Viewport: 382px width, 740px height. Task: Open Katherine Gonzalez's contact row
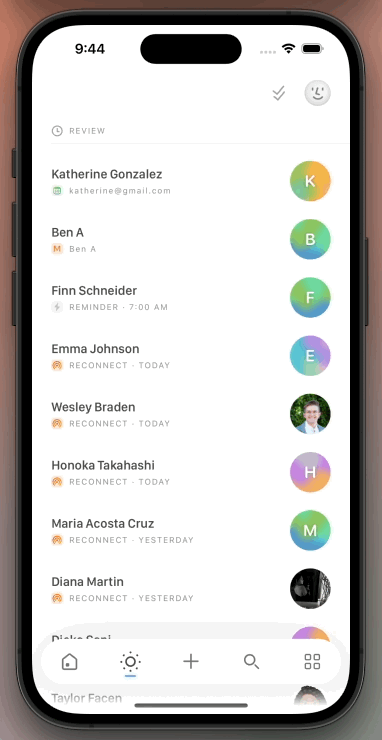click(191, 181)
